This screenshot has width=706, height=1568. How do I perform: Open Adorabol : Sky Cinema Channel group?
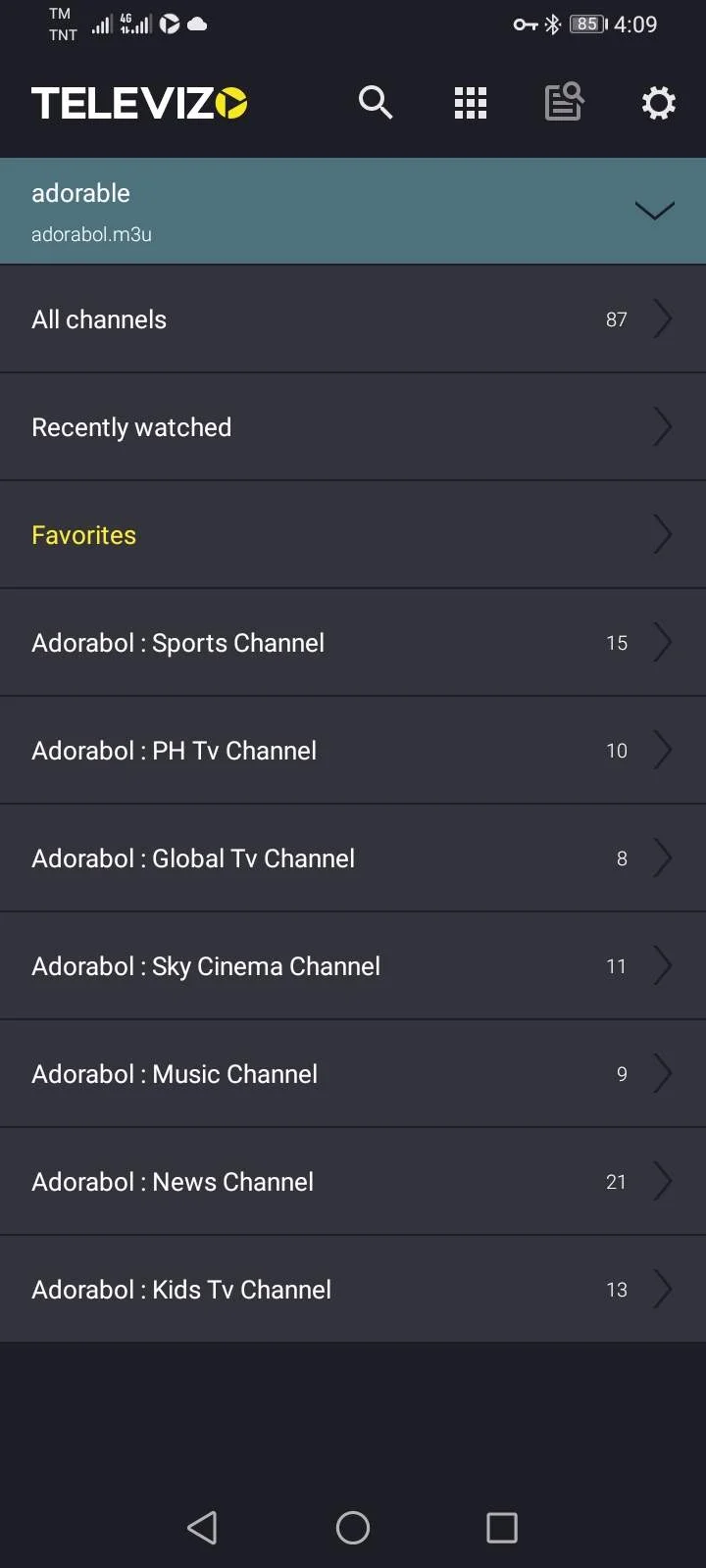[x=353, y=966]
